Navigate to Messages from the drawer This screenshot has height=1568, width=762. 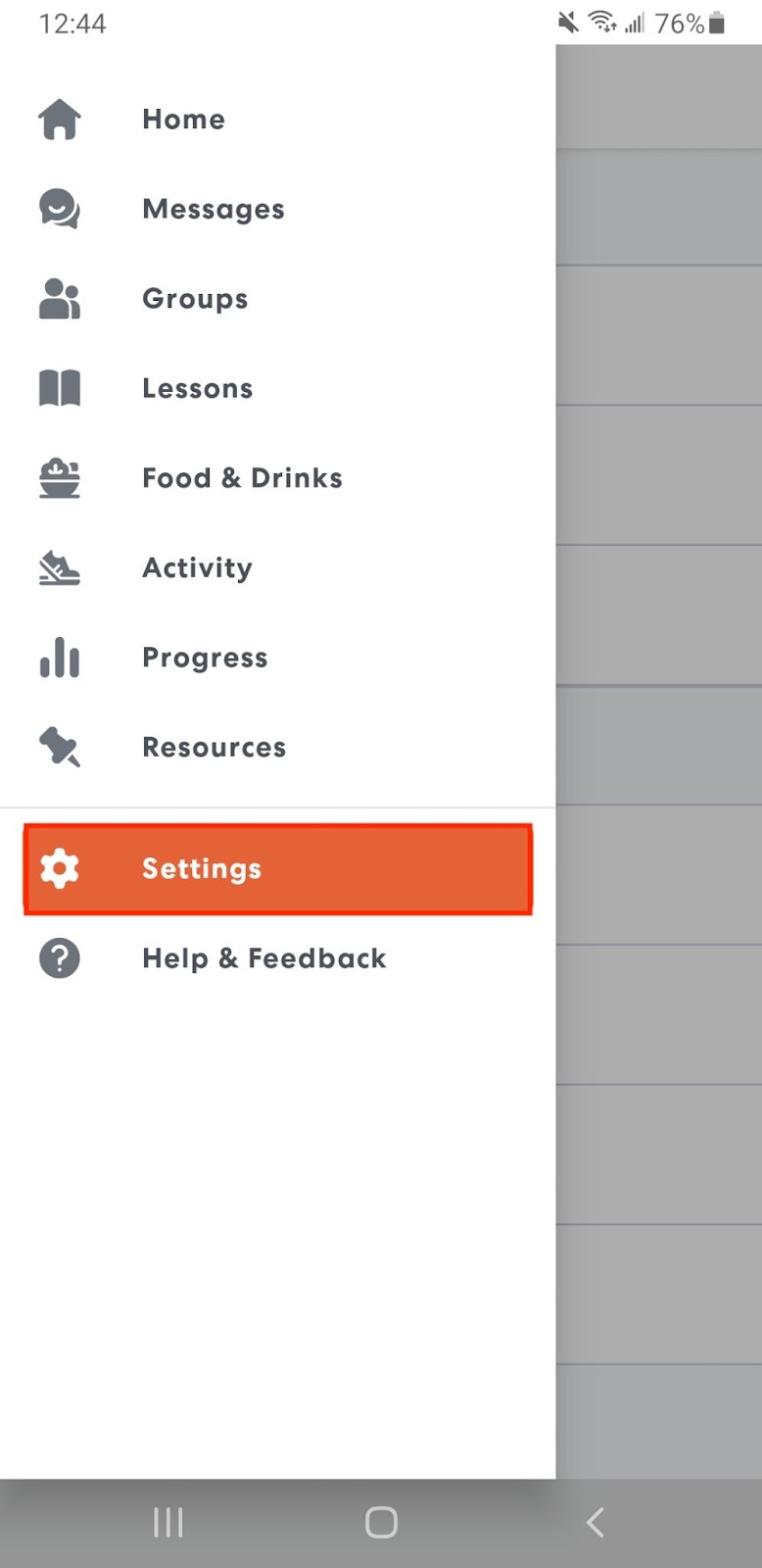pos(213,209)
